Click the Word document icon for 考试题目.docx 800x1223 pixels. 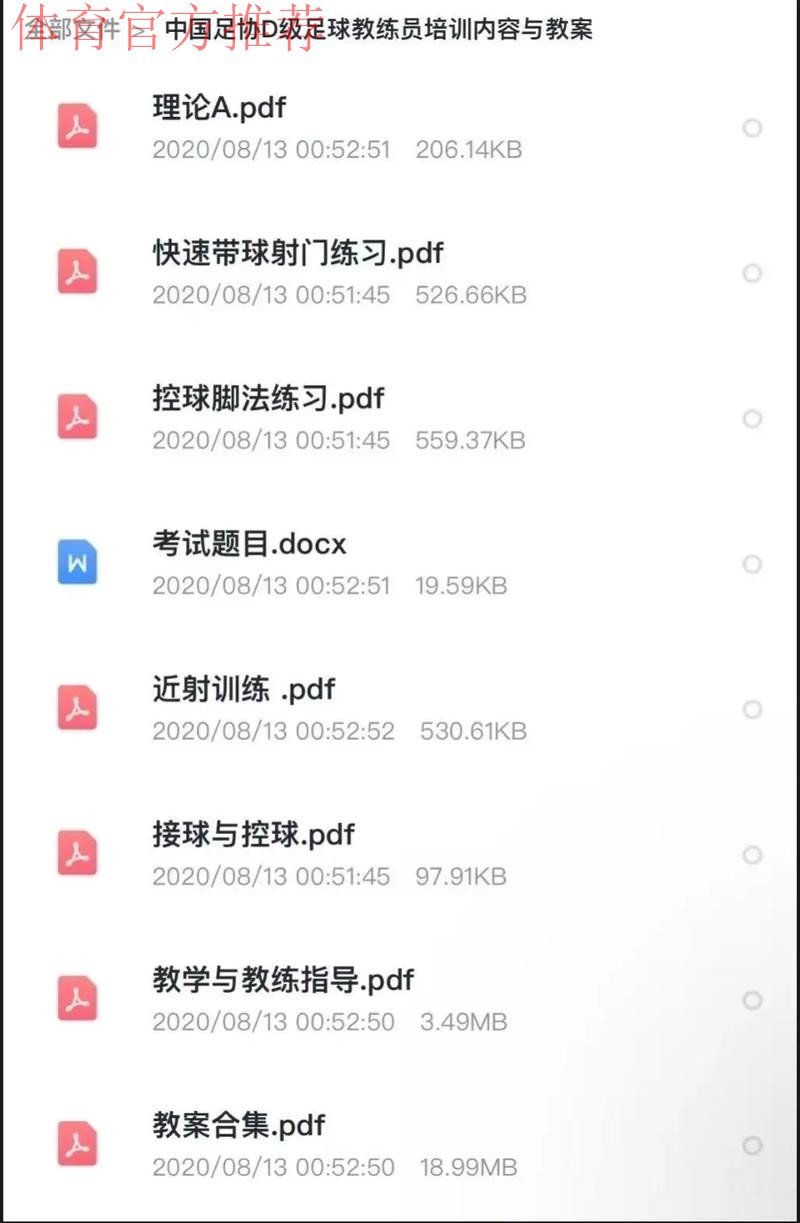[x=77, y=562]
